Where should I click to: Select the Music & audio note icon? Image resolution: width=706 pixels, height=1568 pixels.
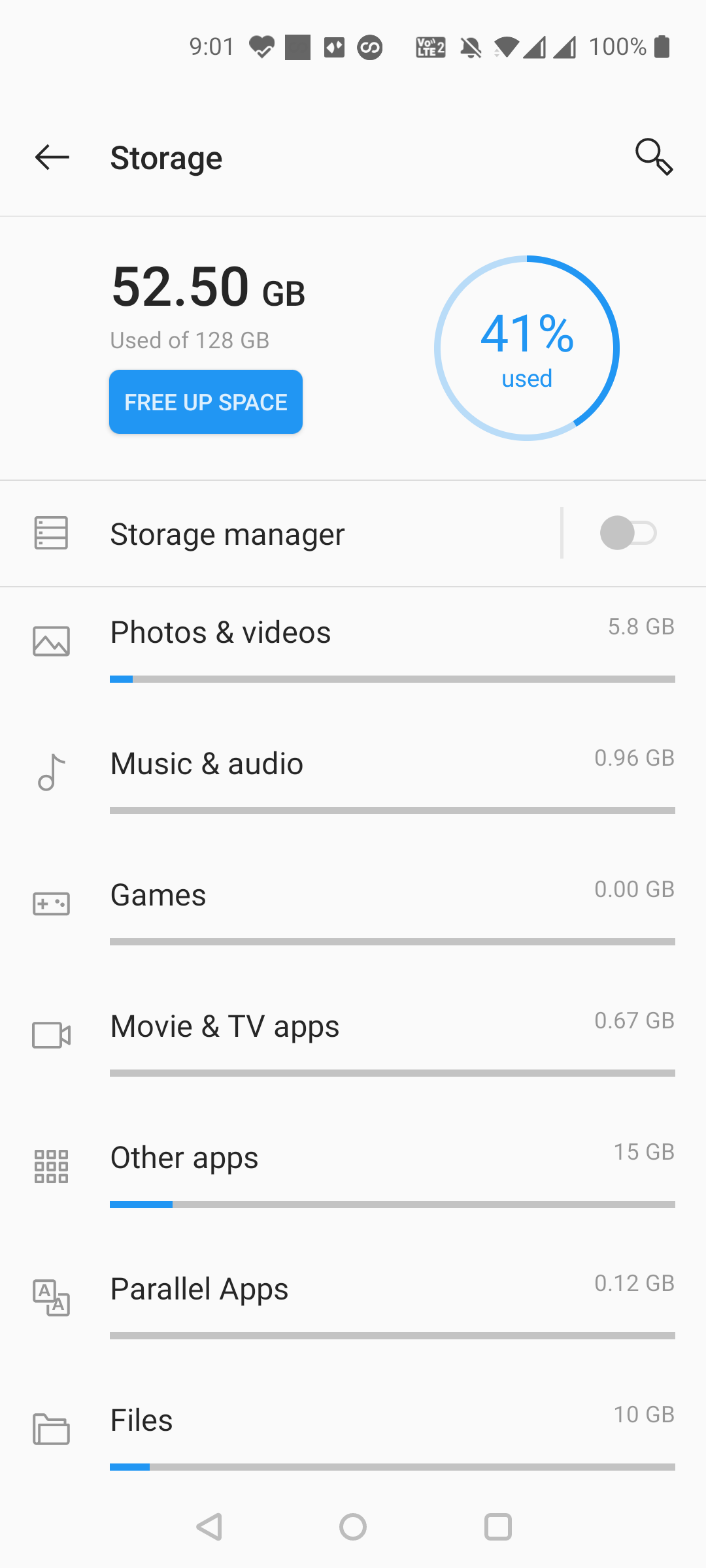pos(52,773)
